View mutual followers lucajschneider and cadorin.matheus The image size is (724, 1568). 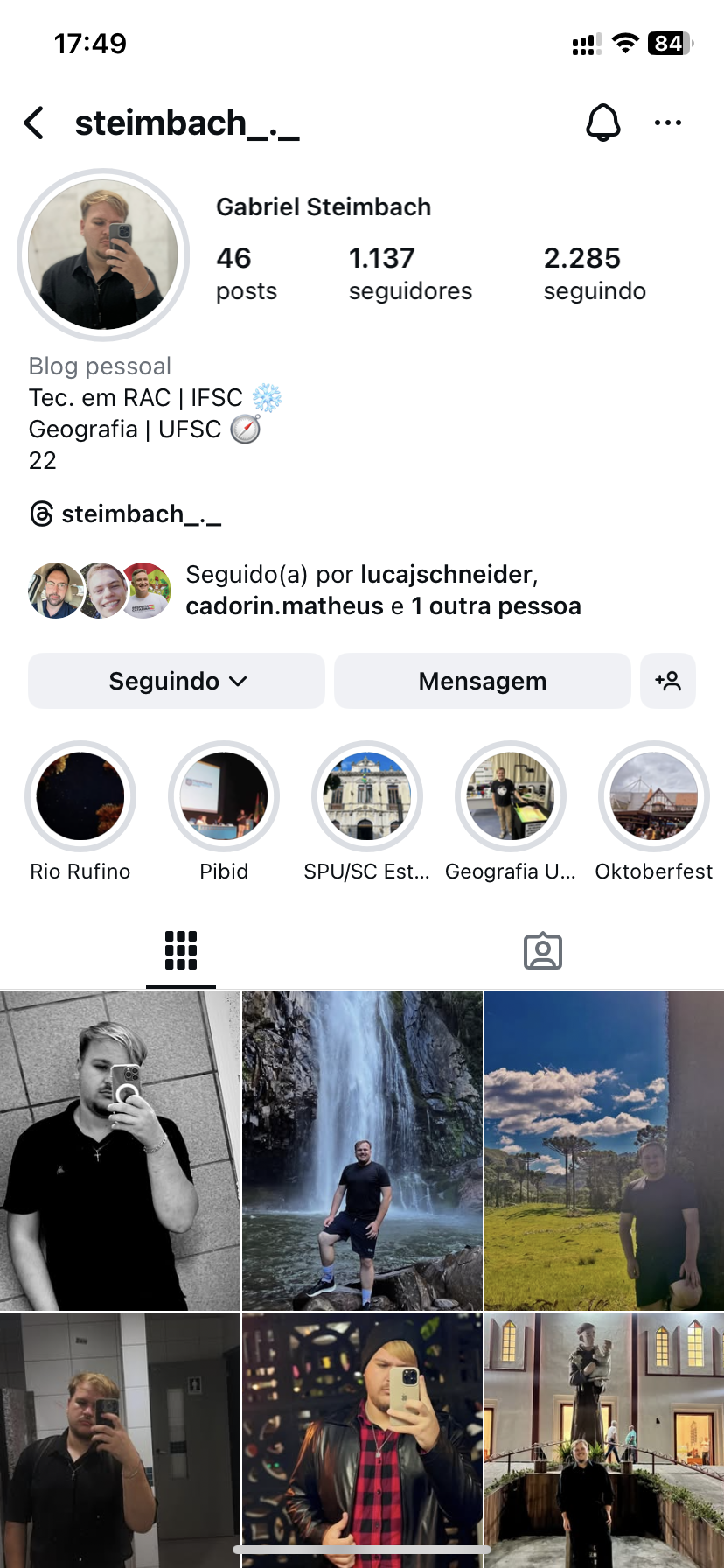[382, 590]
